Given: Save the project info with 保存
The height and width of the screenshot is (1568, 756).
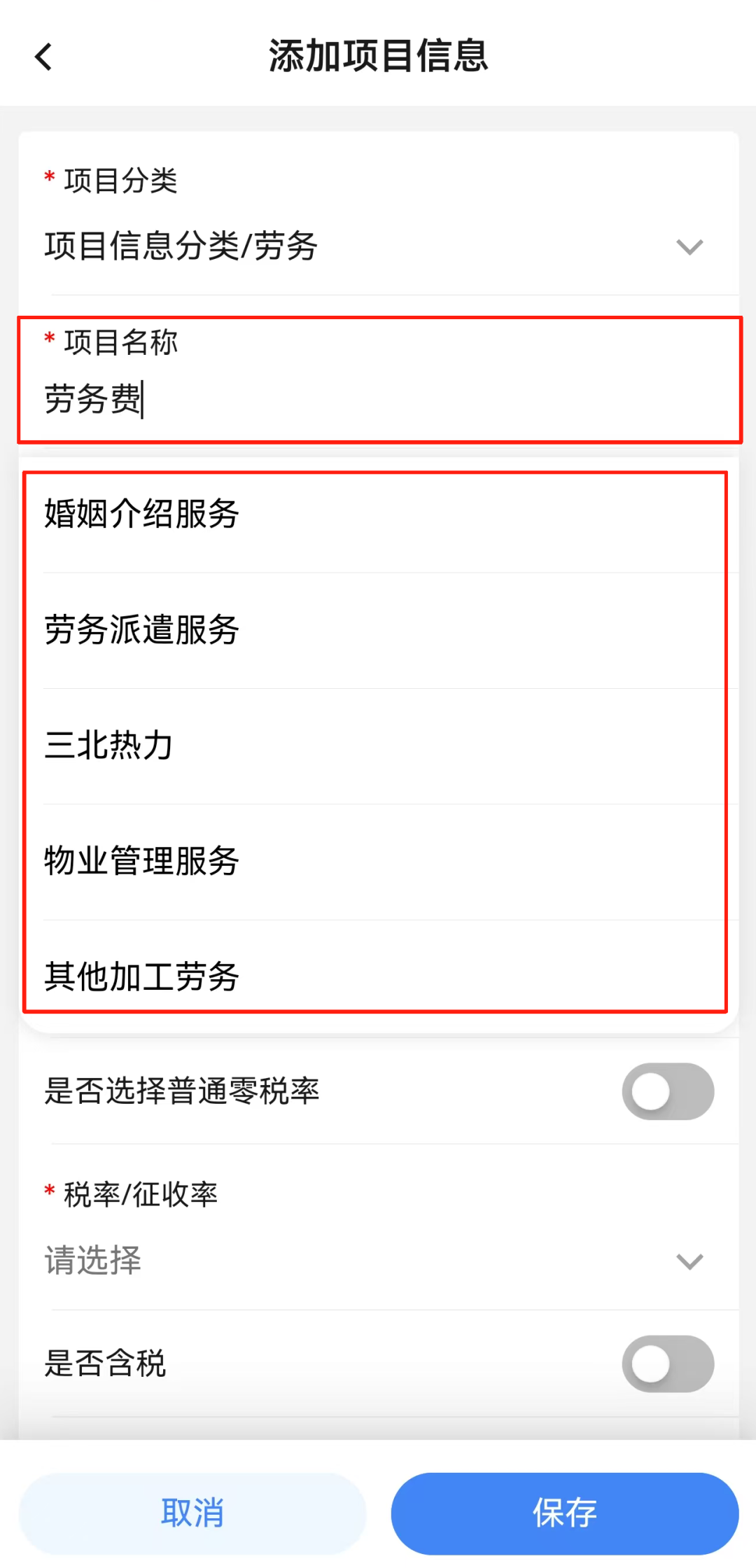Looking at the screenshot, I should (x=564, y=1513).
